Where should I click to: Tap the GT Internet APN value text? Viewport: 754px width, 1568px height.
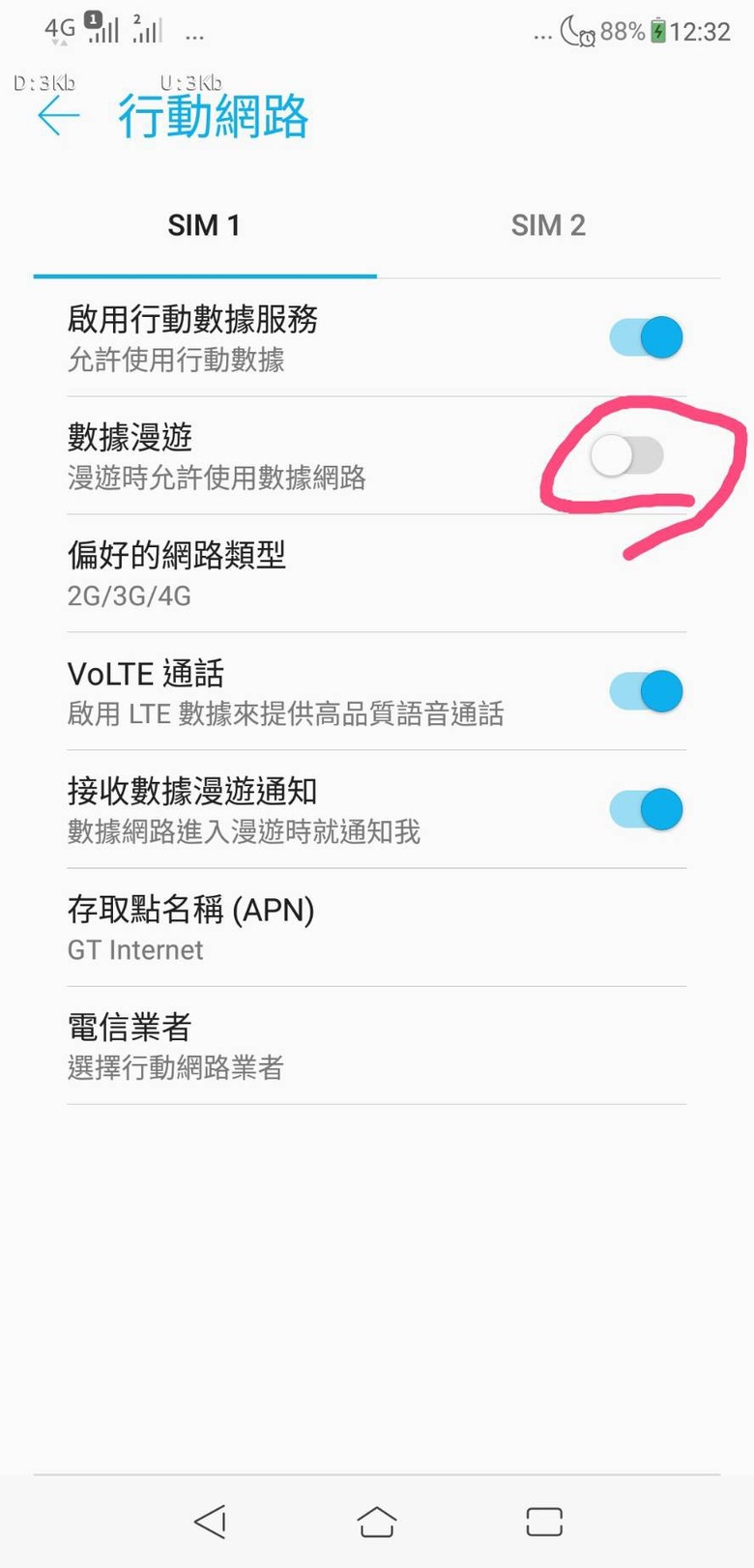(x=135, y=950)
